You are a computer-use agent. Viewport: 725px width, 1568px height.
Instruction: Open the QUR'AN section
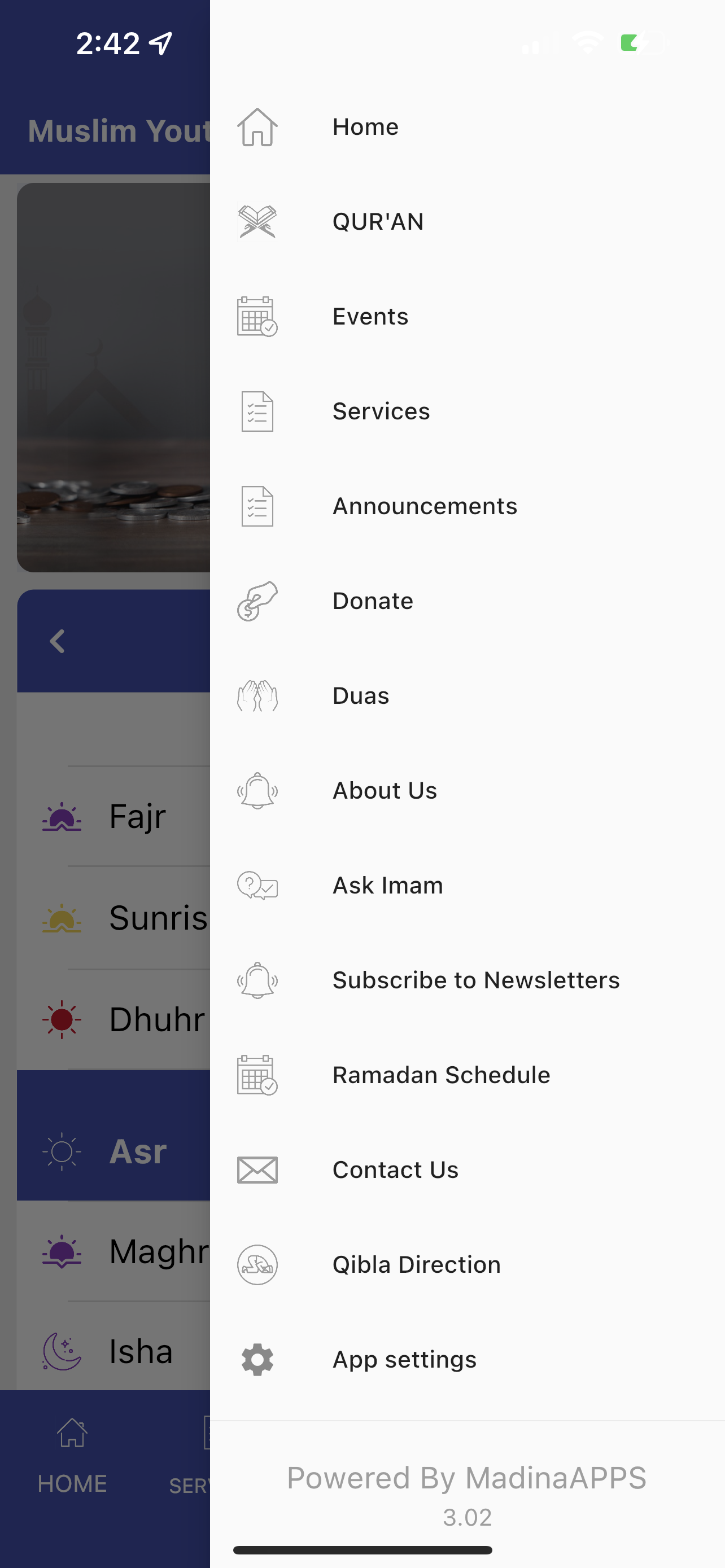point(467,222)
